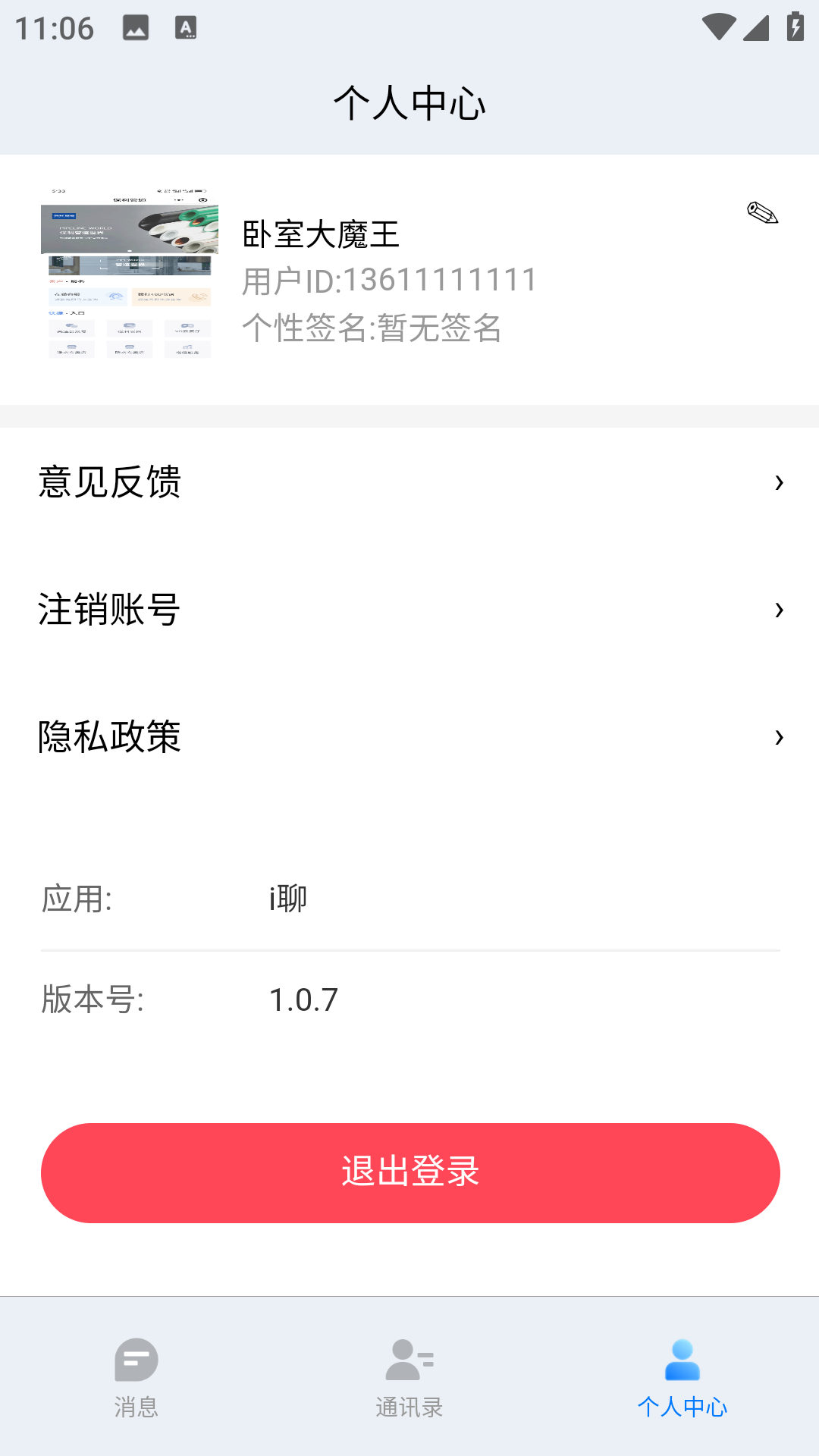Screen dimensions: 819x1456
Task: Select the 消息 message icon
Action: pos(135,1361)
